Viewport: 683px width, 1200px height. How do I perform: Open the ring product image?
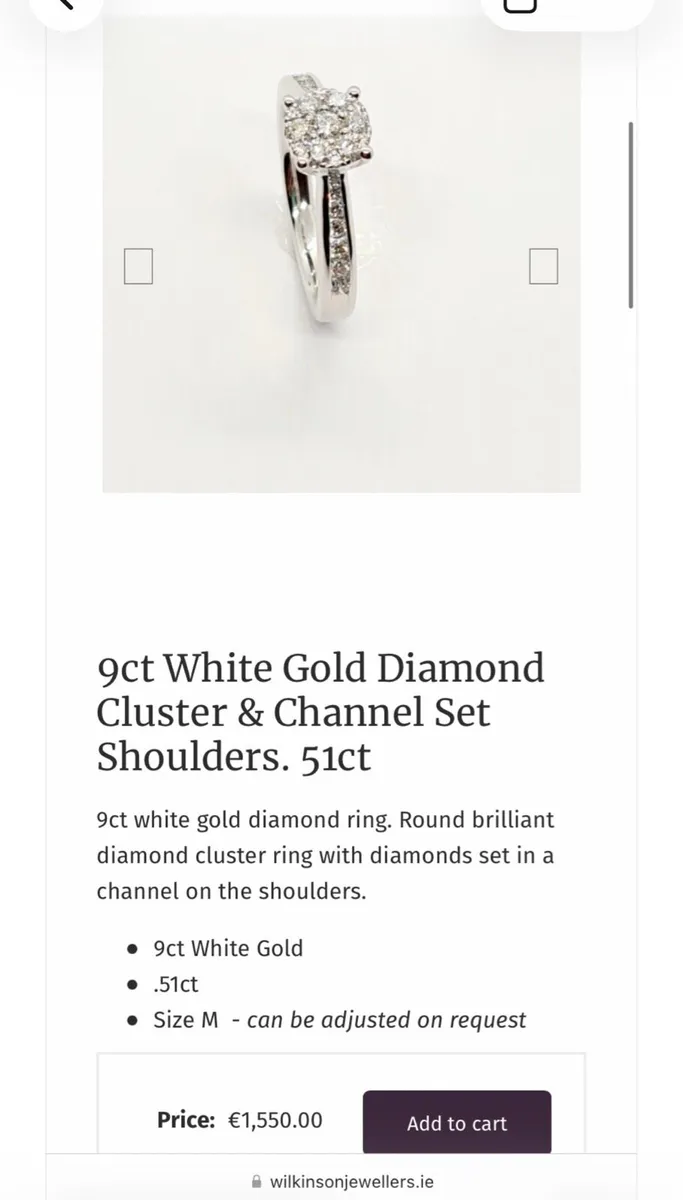341,255
